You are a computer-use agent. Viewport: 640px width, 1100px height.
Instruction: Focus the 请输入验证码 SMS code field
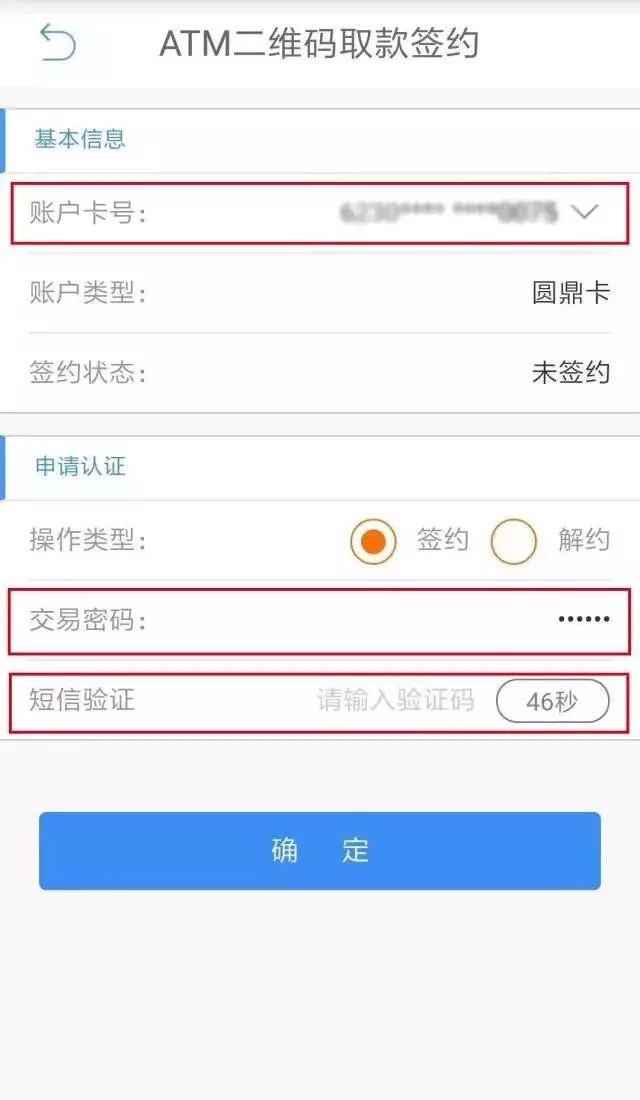tap(395, 700)
